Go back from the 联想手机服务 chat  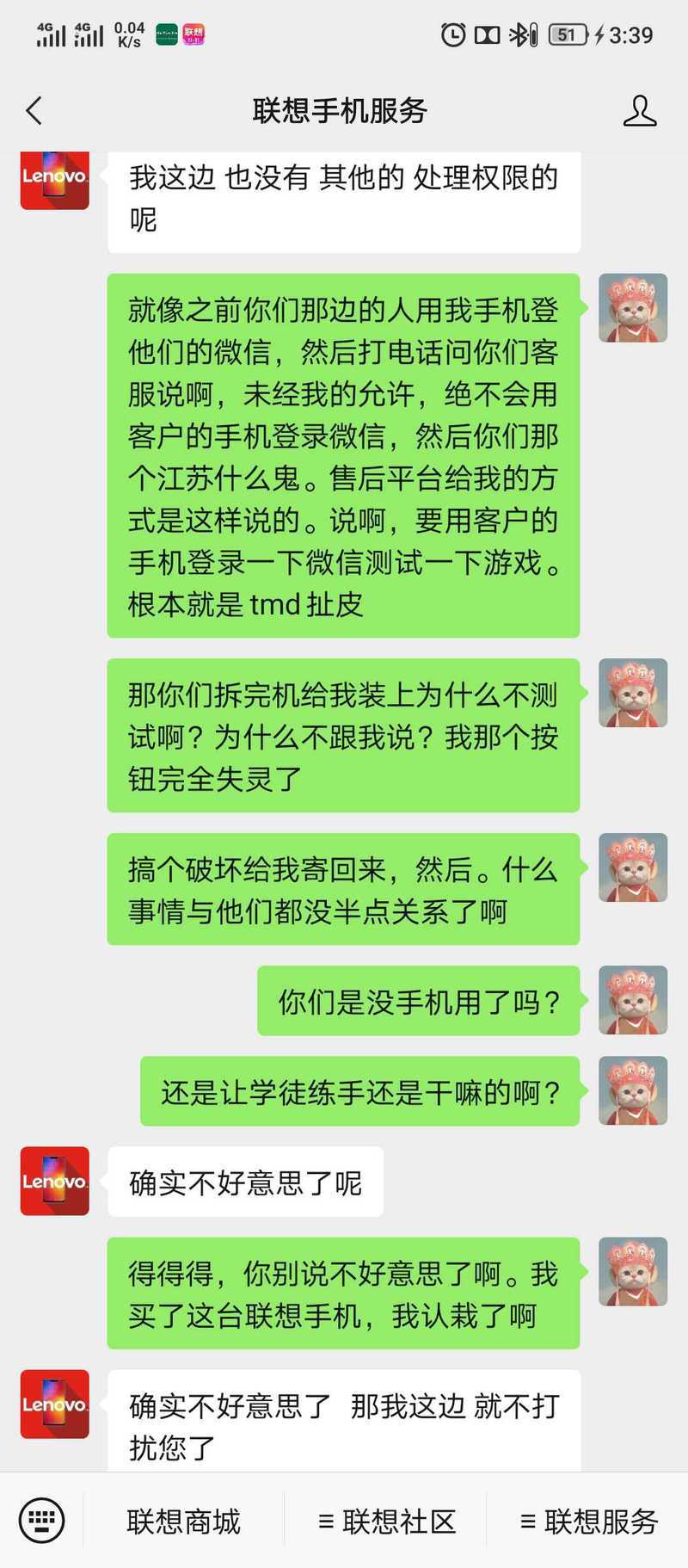tap(34, 110)
